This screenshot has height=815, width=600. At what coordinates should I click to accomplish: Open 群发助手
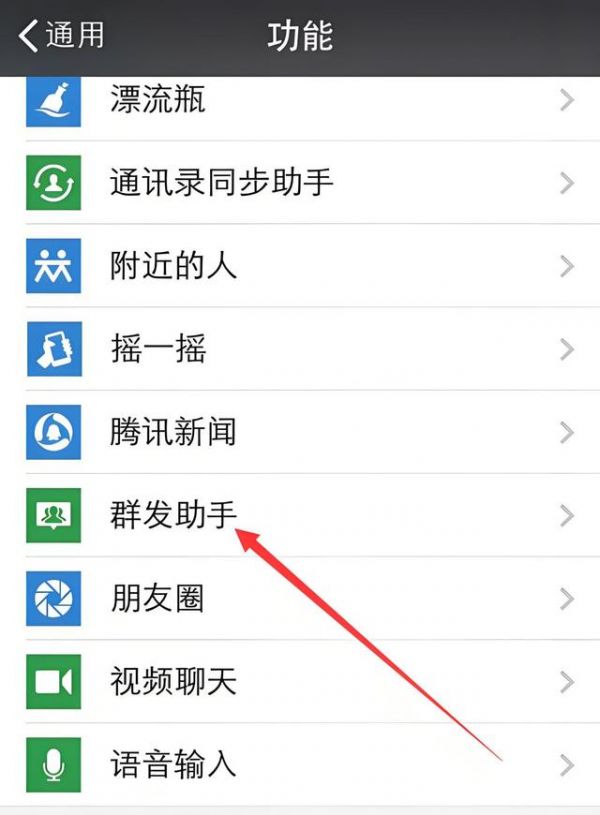pyautogui.click(x=300, y=515)
